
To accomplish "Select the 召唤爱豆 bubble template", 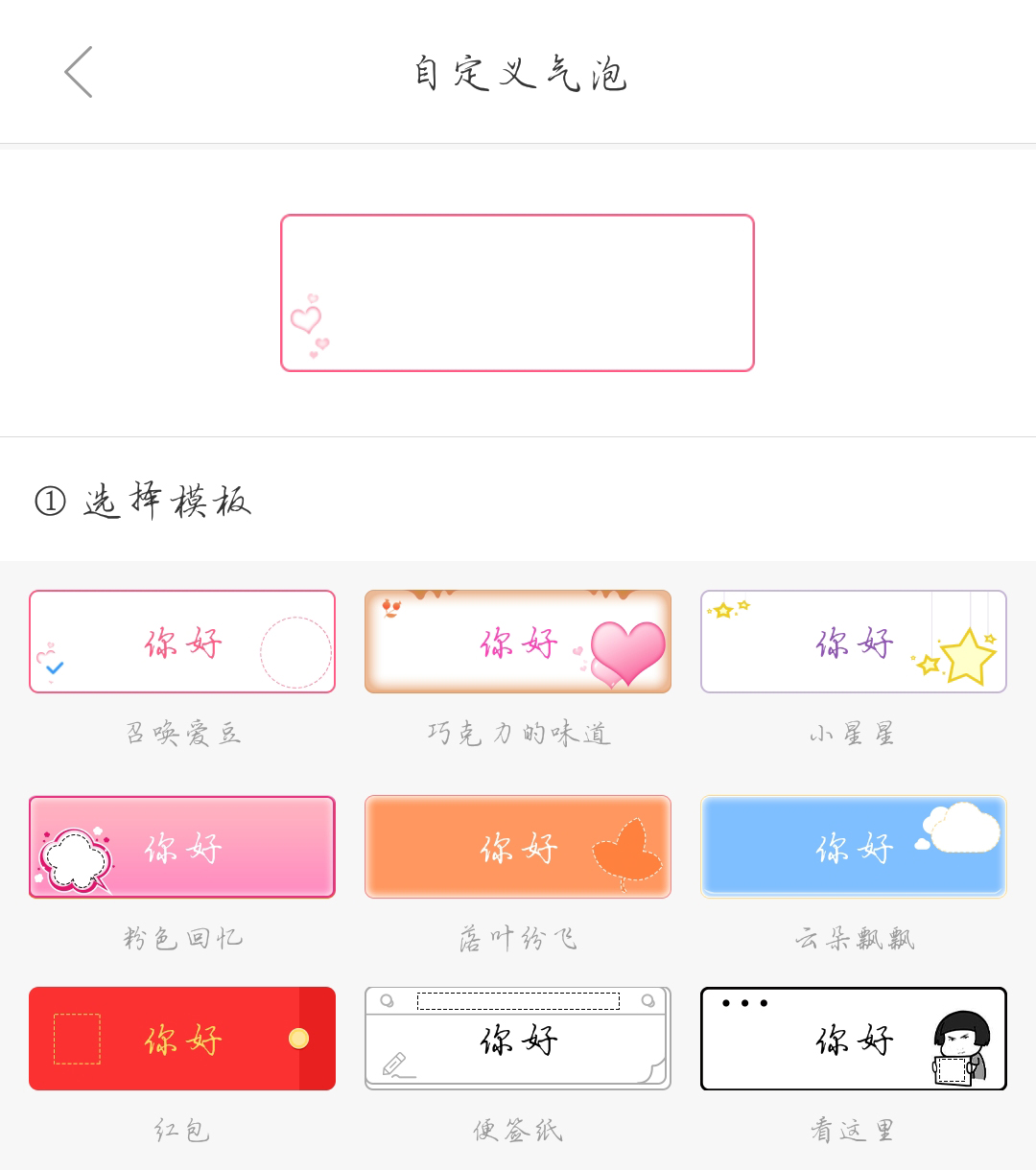I will pyautogui.click(x=182, y=642).
